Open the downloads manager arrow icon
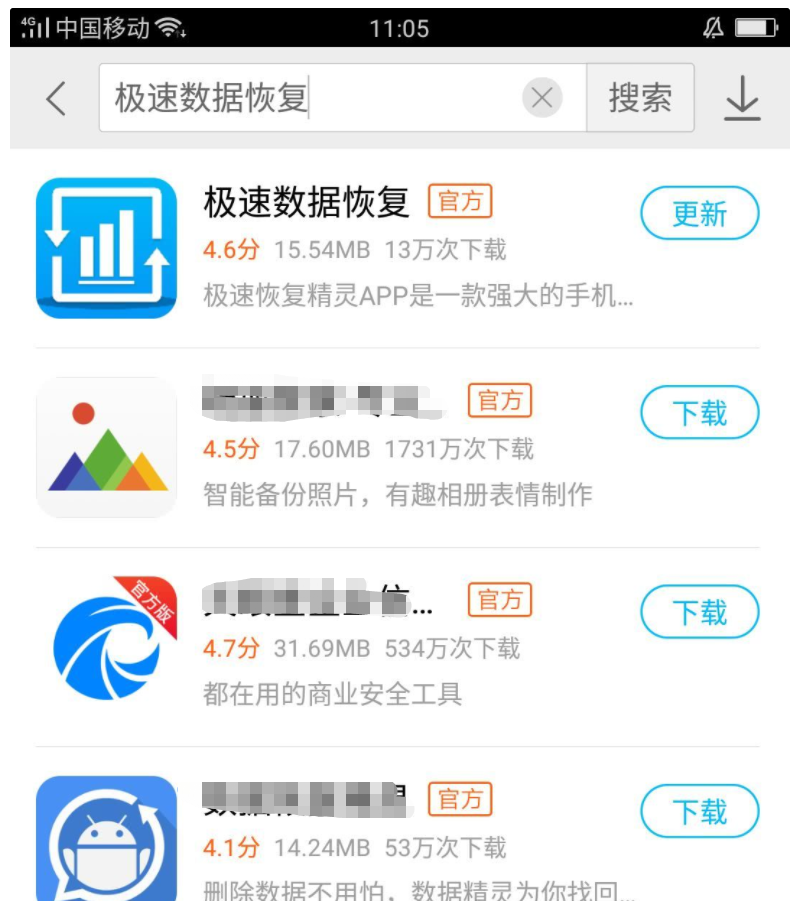 742,98
